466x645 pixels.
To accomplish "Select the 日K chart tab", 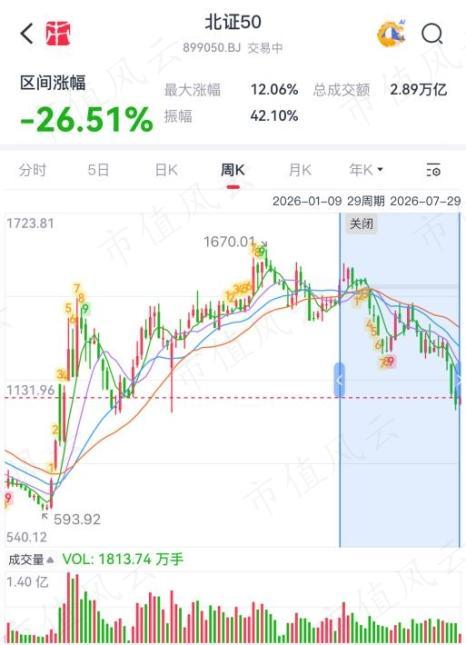I will click(x=166, y=170).
